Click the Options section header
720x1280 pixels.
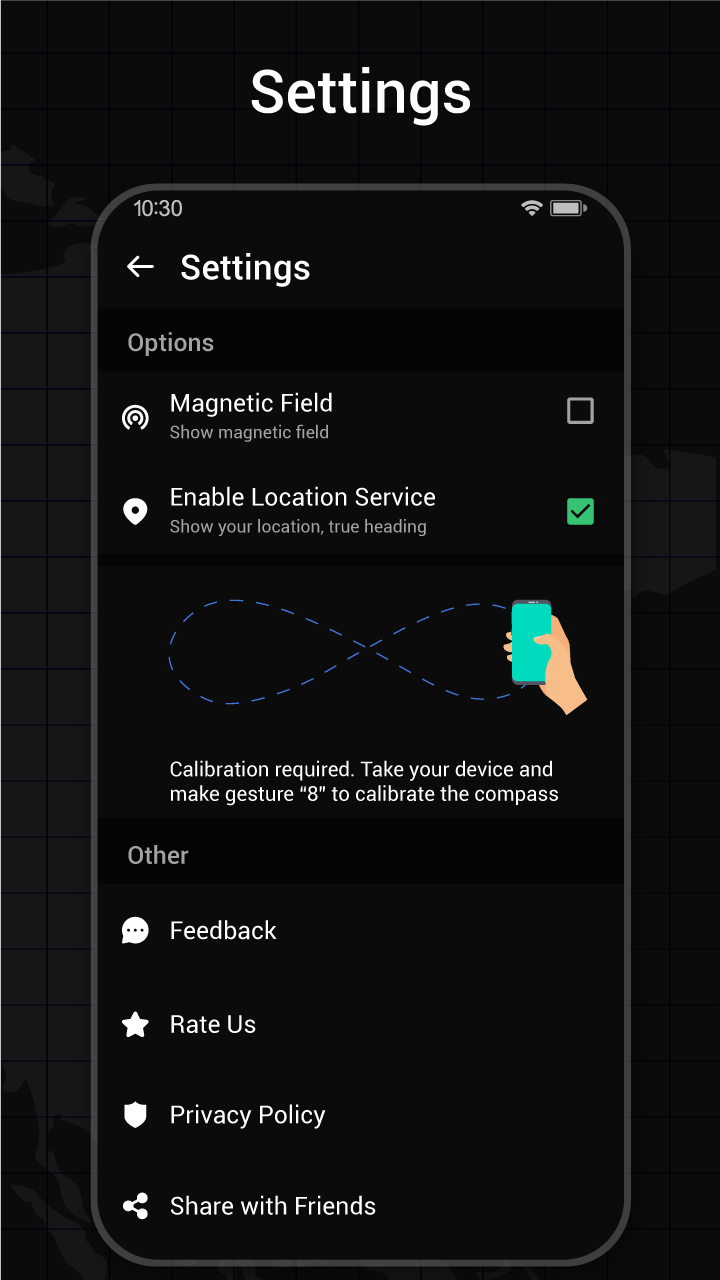point(170,342)
